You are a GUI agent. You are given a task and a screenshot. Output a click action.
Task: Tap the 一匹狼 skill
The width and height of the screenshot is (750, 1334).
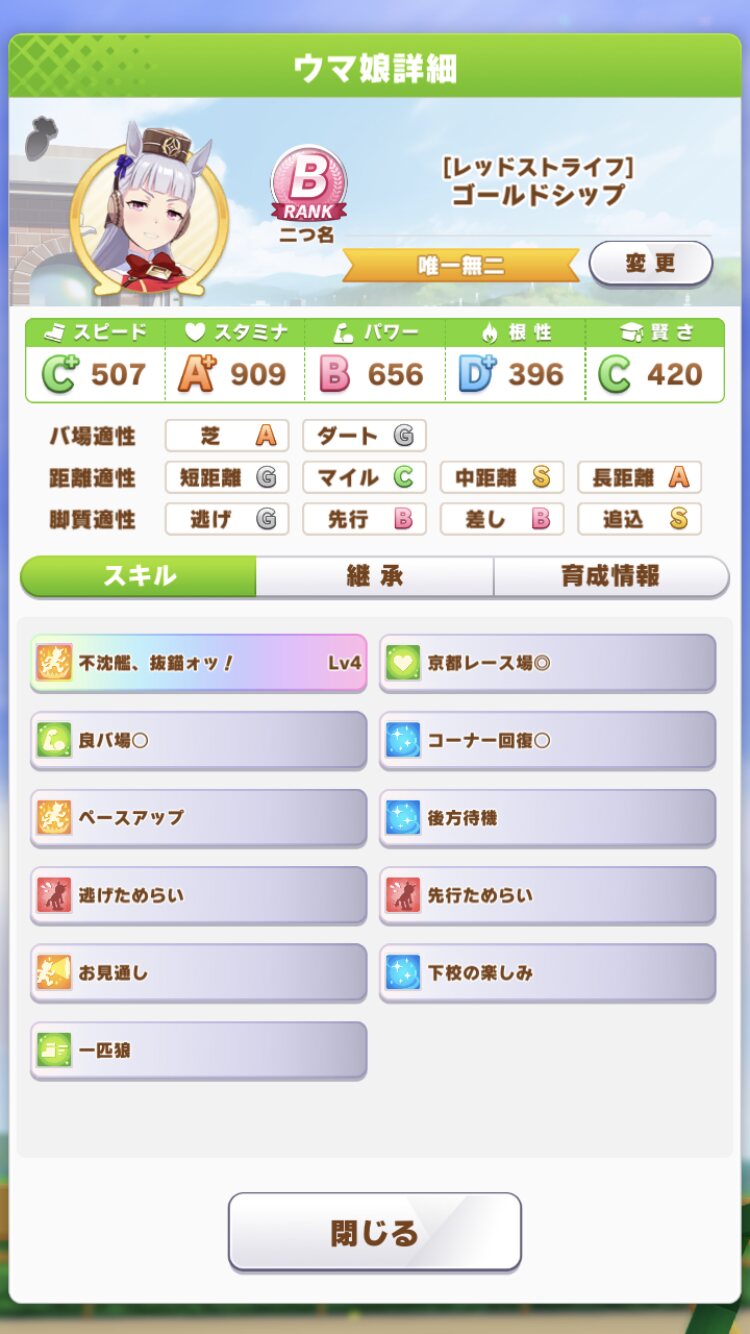[198, 1050]
